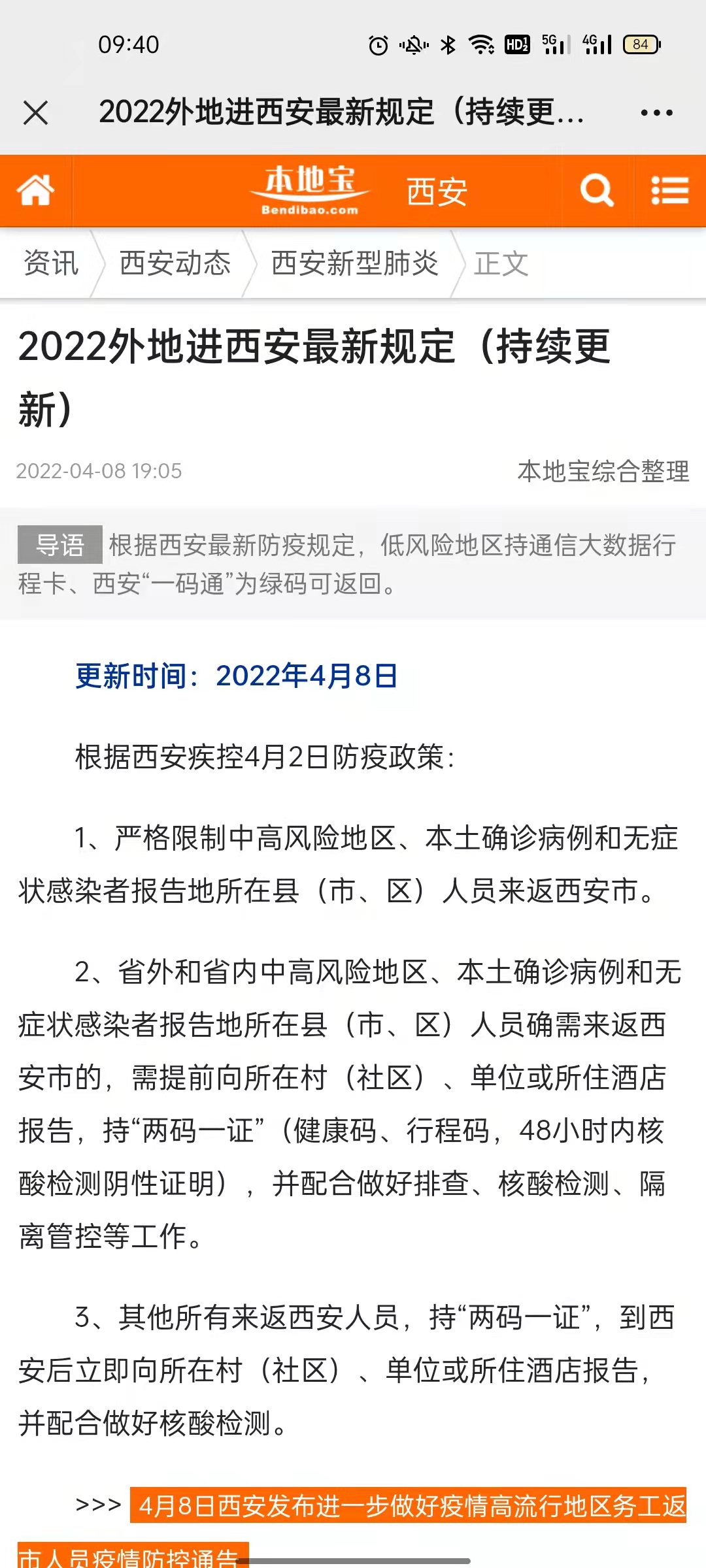This screenshot has height=1568, width=706.
Task: Go to the Bendibao home page icon
Action: (35, 191)
